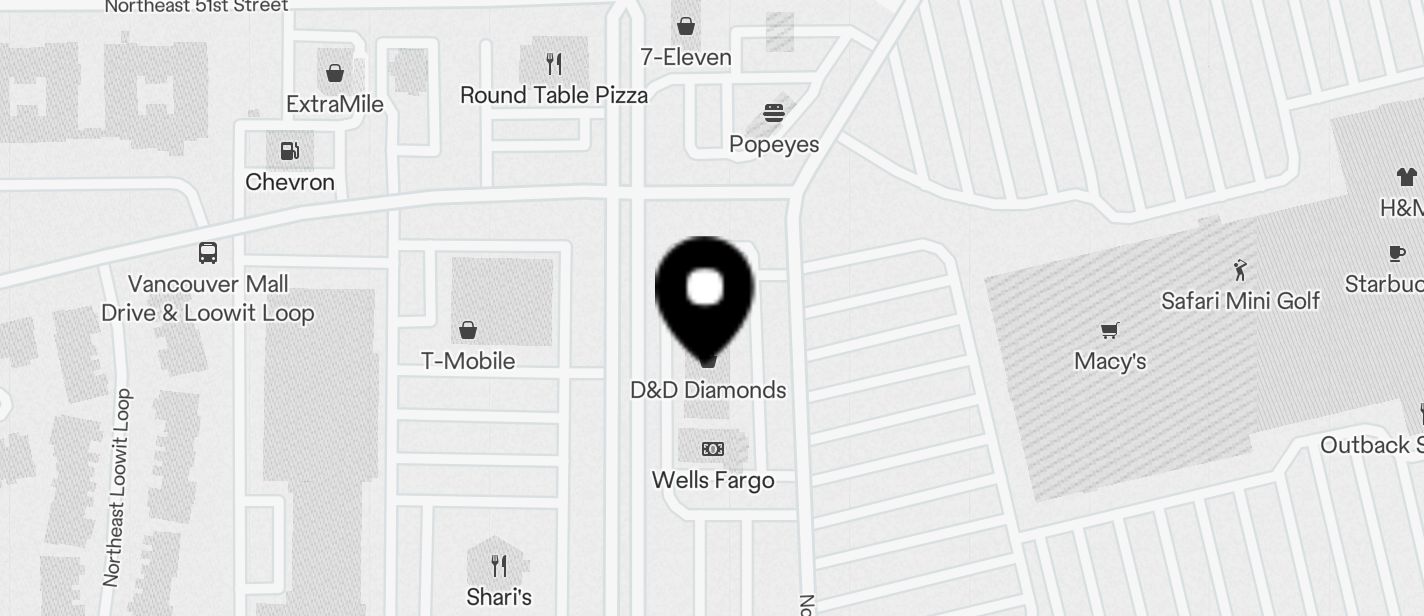Screen dimensions: 1424x616
Task: Tap the Safari Mini Golf marker
Action: click(x=1240, y=270)
